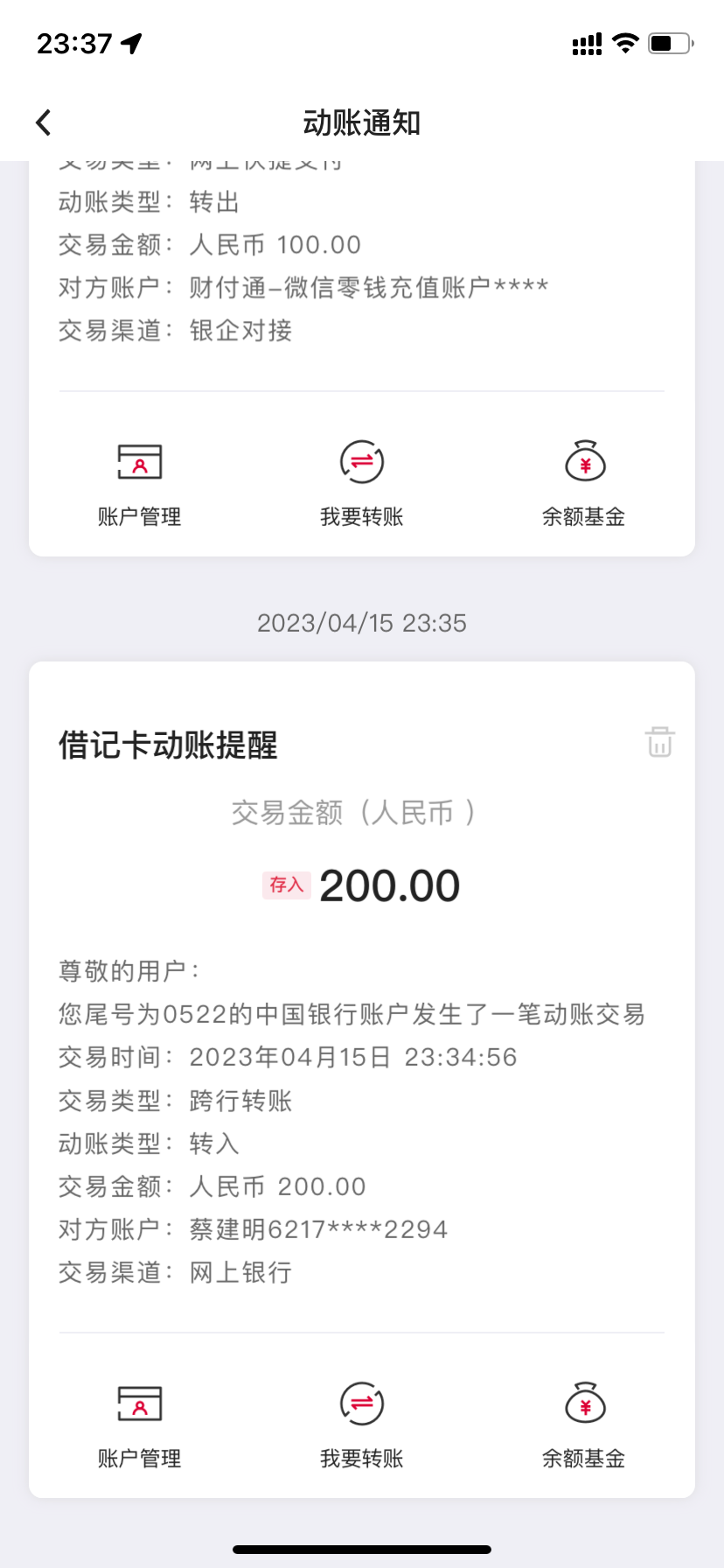Tap the 存入 deposit tag
Viewport: 724px width, 1568px height.
click(287, 885)
